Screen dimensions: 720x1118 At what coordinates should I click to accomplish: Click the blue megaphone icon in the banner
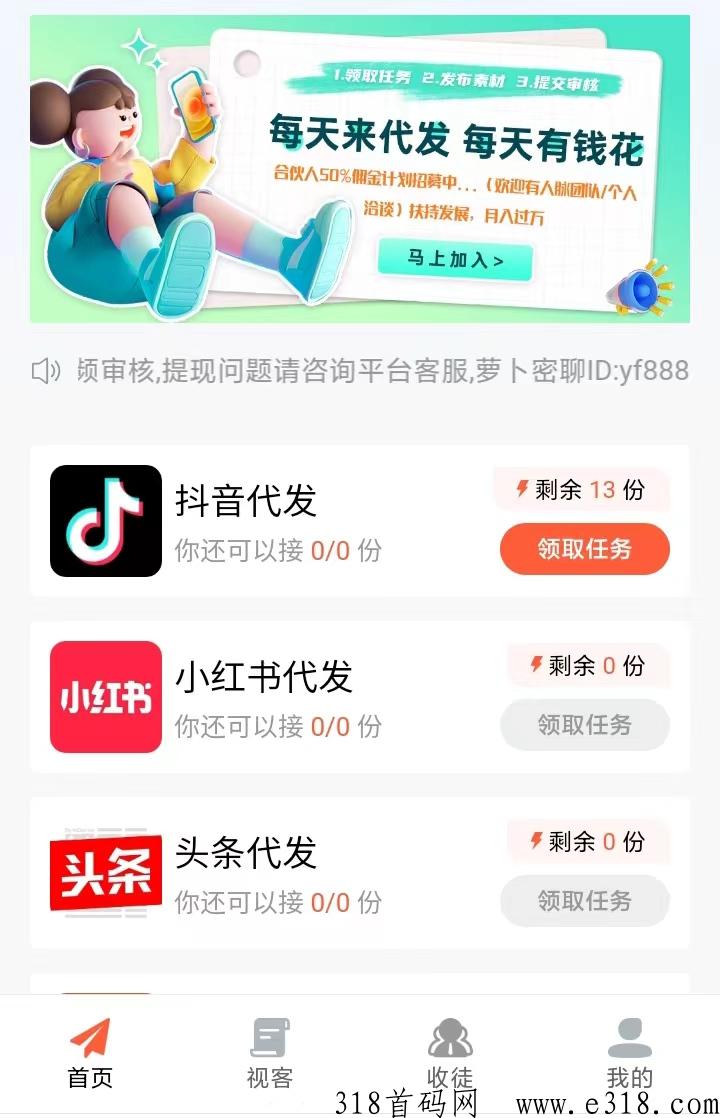[x=640, y=289]
